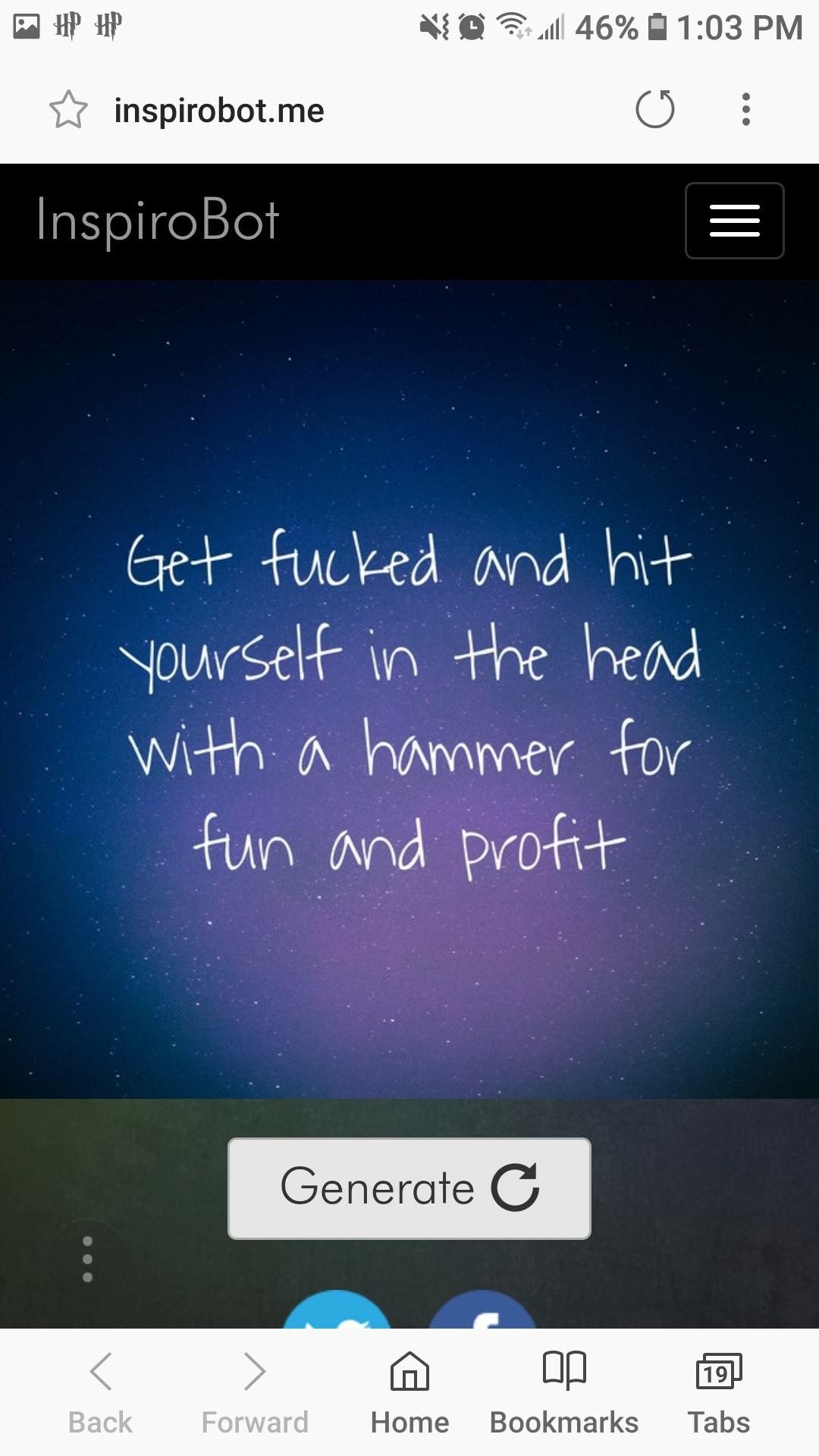Open Bookmarks in the browser

tap(564, 1392)
